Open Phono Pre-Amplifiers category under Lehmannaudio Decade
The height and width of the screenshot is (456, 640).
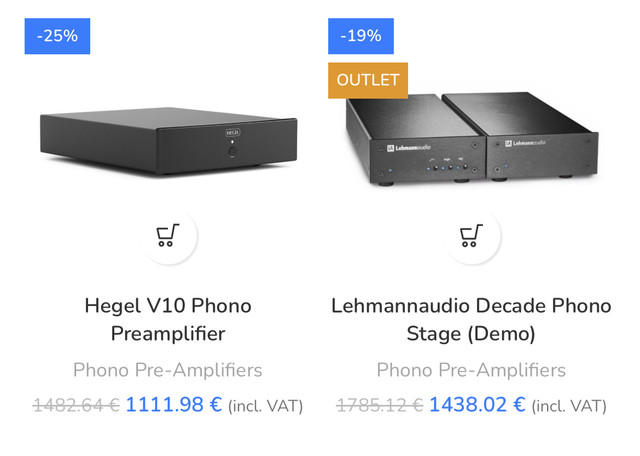[471, 370]
